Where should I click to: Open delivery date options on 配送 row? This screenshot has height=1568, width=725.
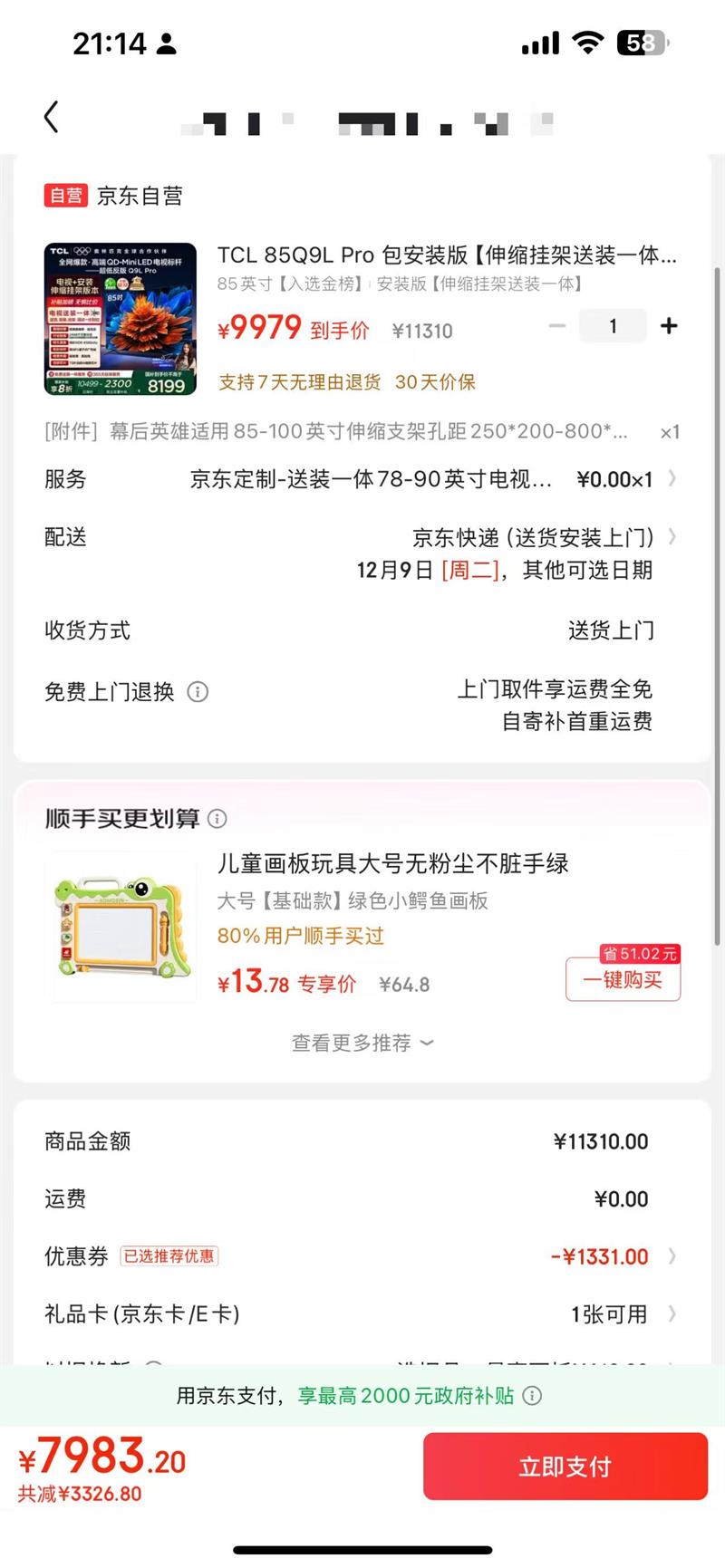[672, 538]
